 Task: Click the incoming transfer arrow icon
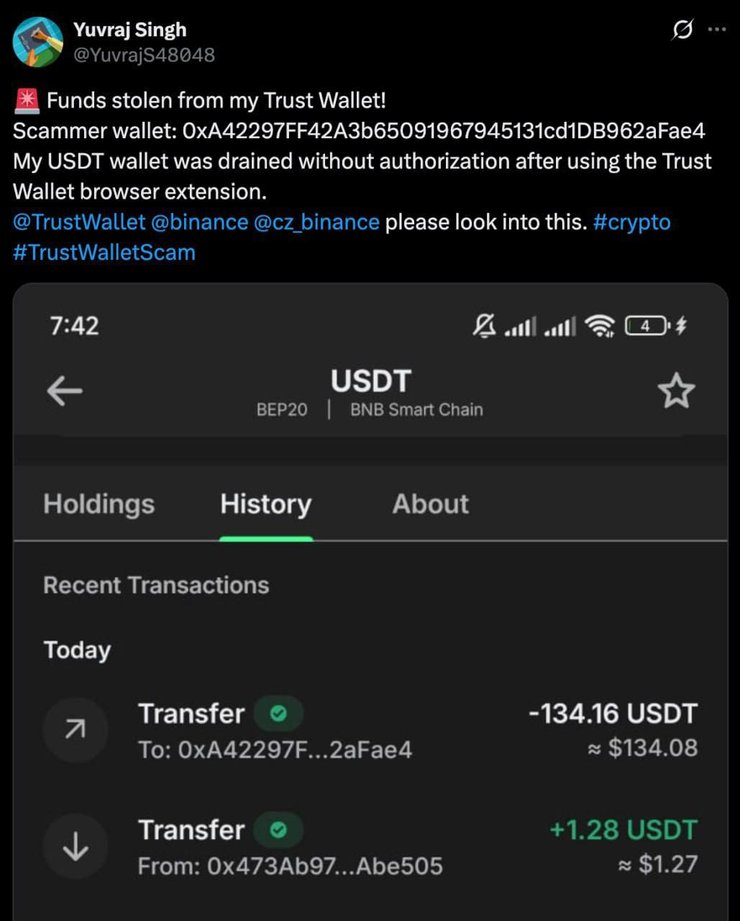(x=76, y=846)
